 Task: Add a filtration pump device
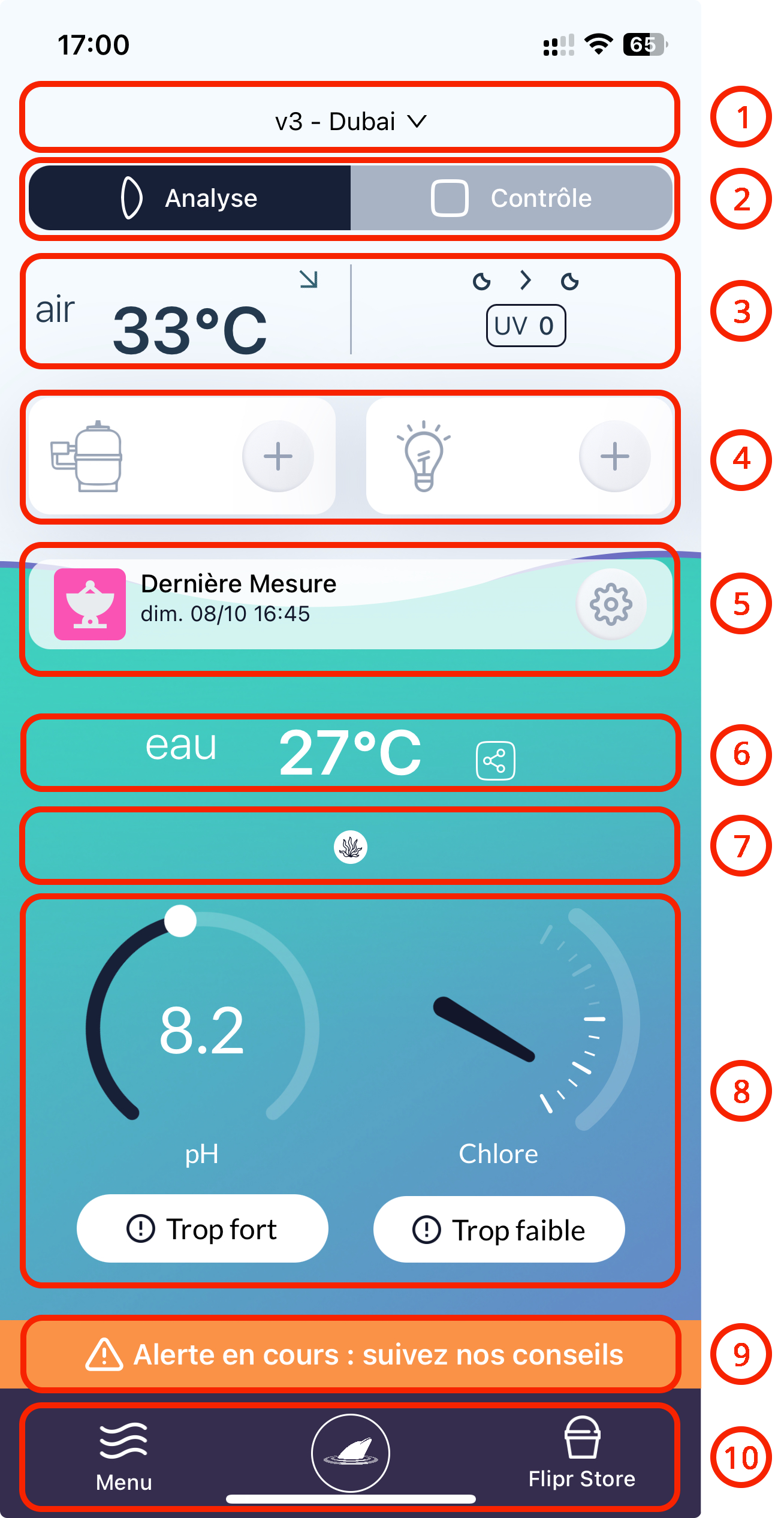(x=278, y=456)
